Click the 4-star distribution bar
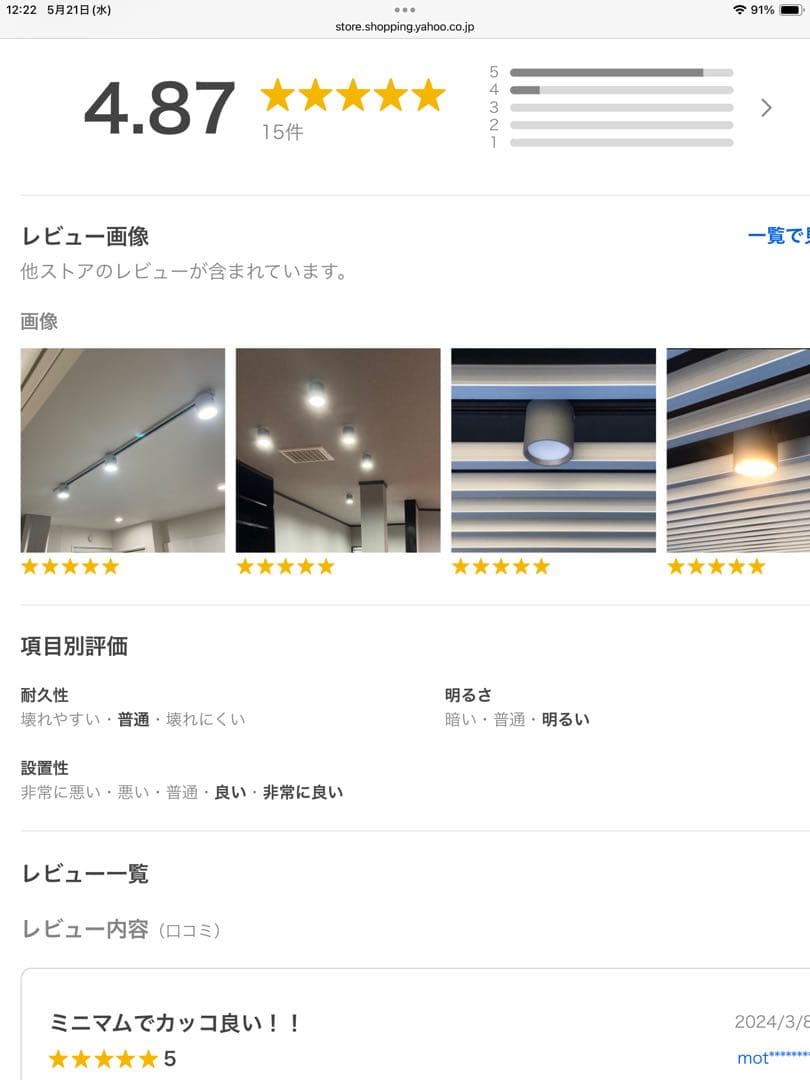 click(x=621, y=89)
